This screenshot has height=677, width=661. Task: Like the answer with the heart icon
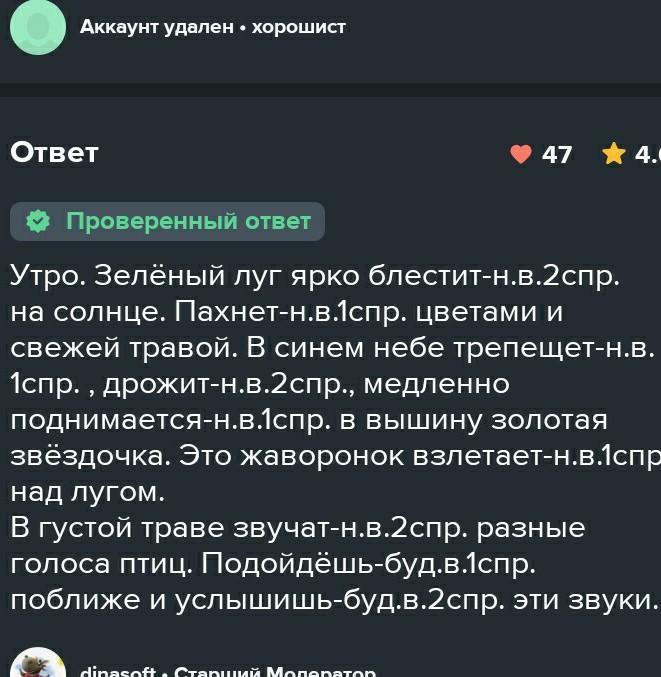click(520, 154)
